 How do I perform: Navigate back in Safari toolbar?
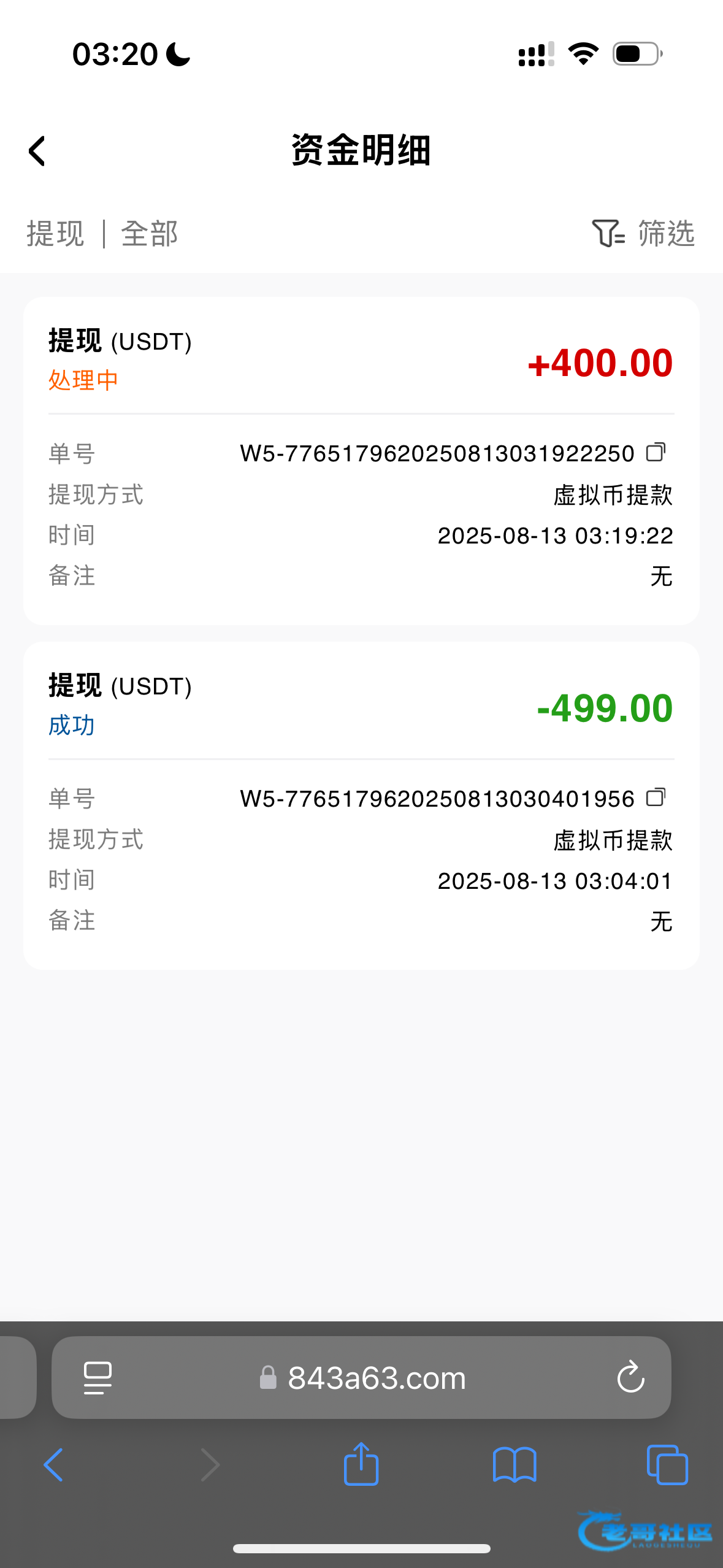[x=53, y=1465]
